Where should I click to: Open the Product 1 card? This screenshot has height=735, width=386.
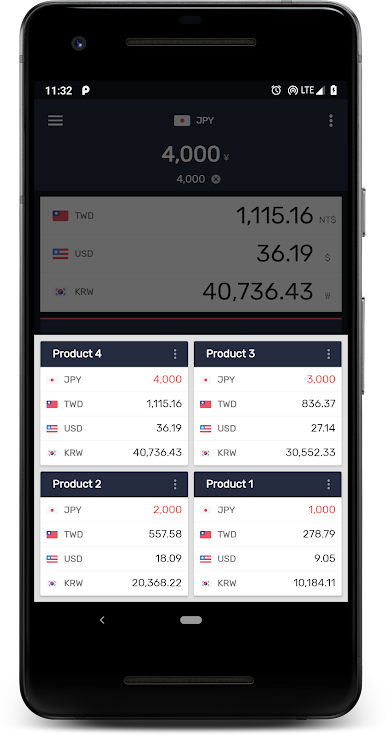267,533
